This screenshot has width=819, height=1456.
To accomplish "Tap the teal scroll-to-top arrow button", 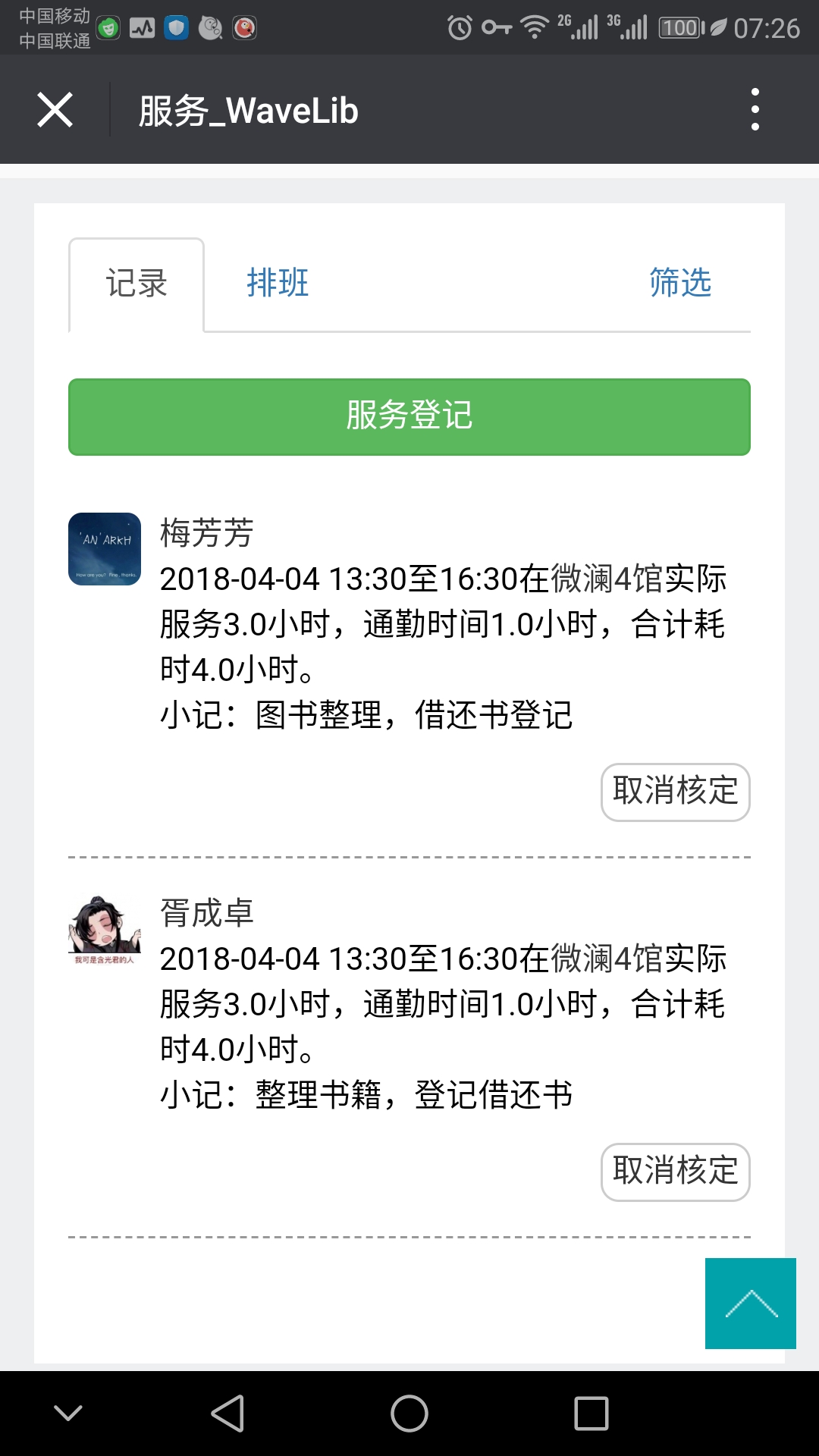I will [750, 1304].
